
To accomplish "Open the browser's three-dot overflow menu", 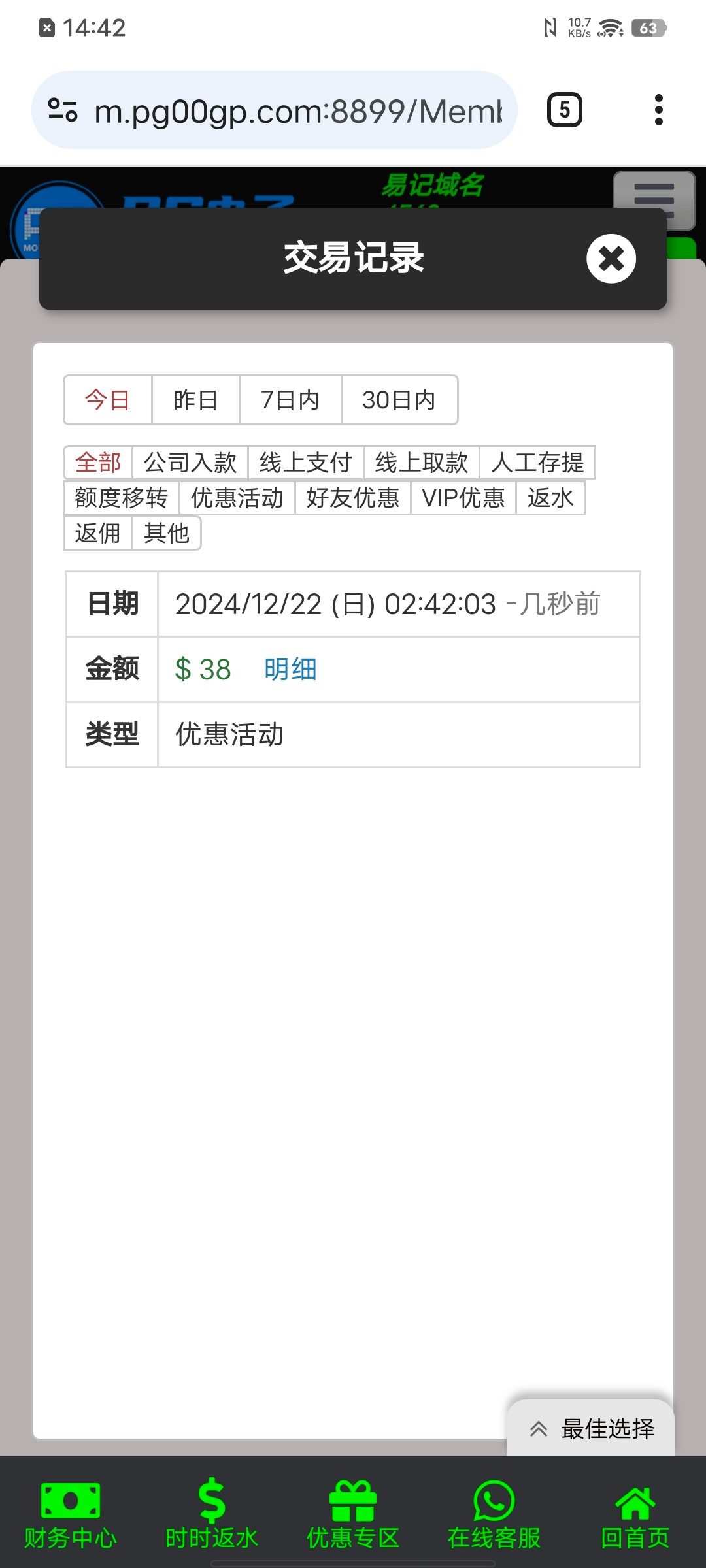I will pos(658,110).
